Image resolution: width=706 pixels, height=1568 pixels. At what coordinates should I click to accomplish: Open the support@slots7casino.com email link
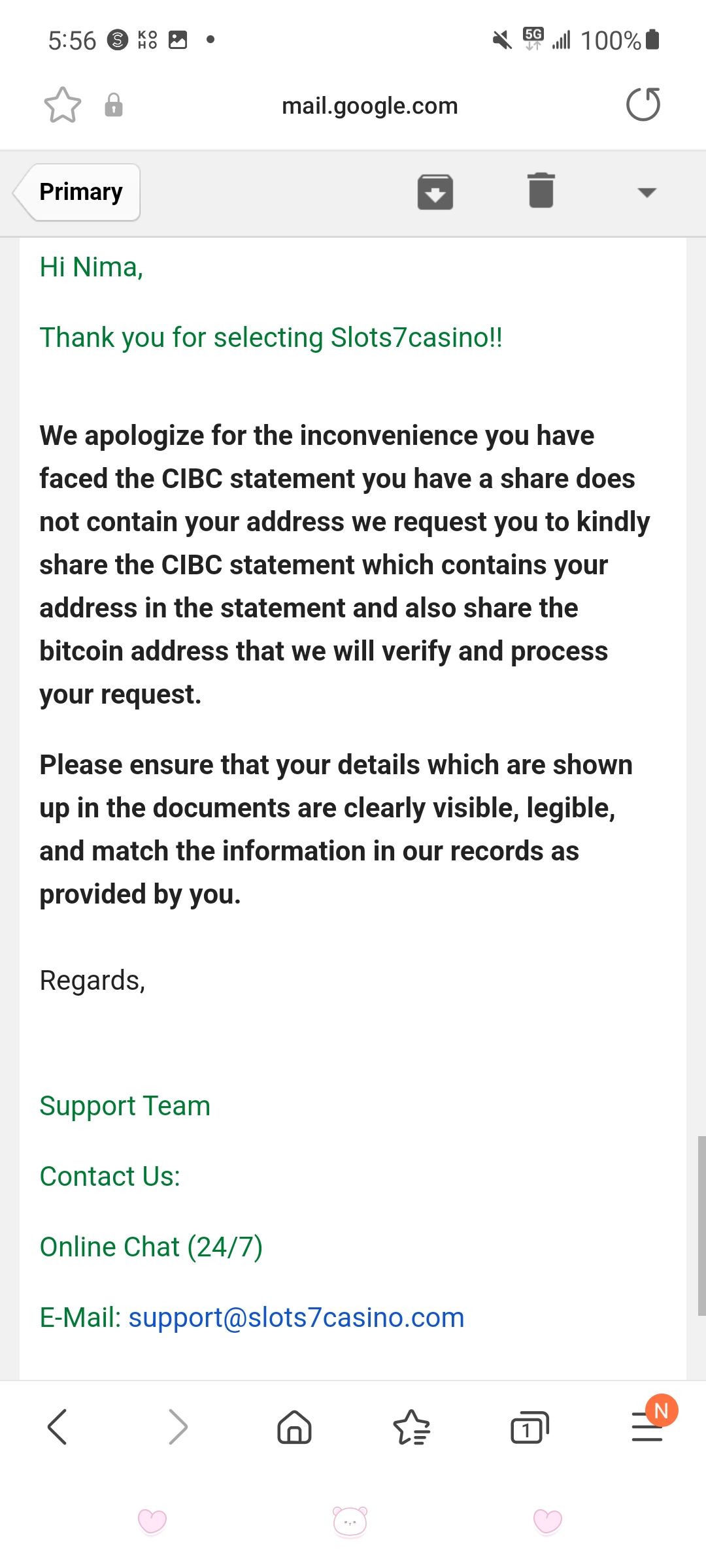[x=296, y=1318]
